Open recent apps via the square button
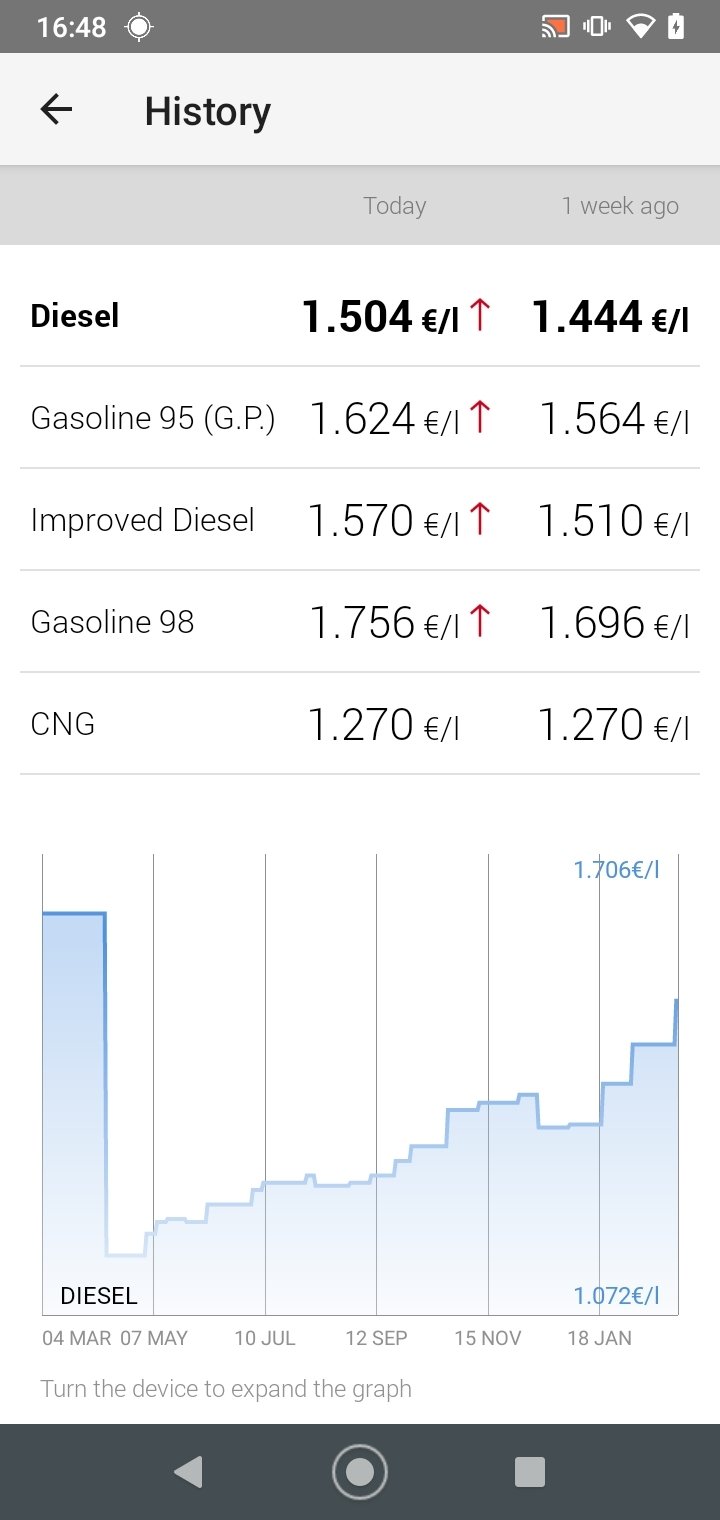The width and height of the screenshot is (720, 1520). (529, 1472)
